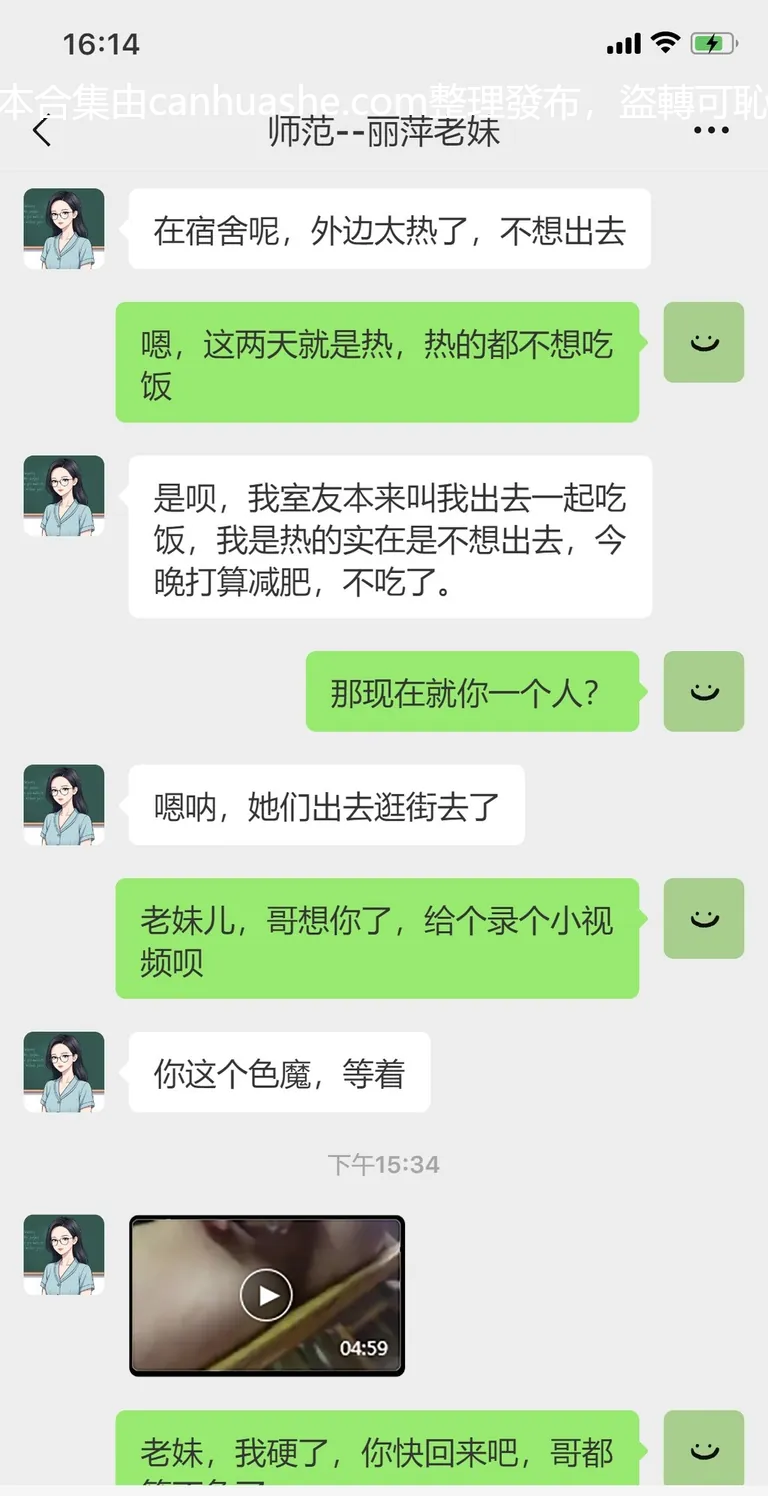View contact profile beside "嗯呐，她们出去逛街去了"

tap(64, 805)
